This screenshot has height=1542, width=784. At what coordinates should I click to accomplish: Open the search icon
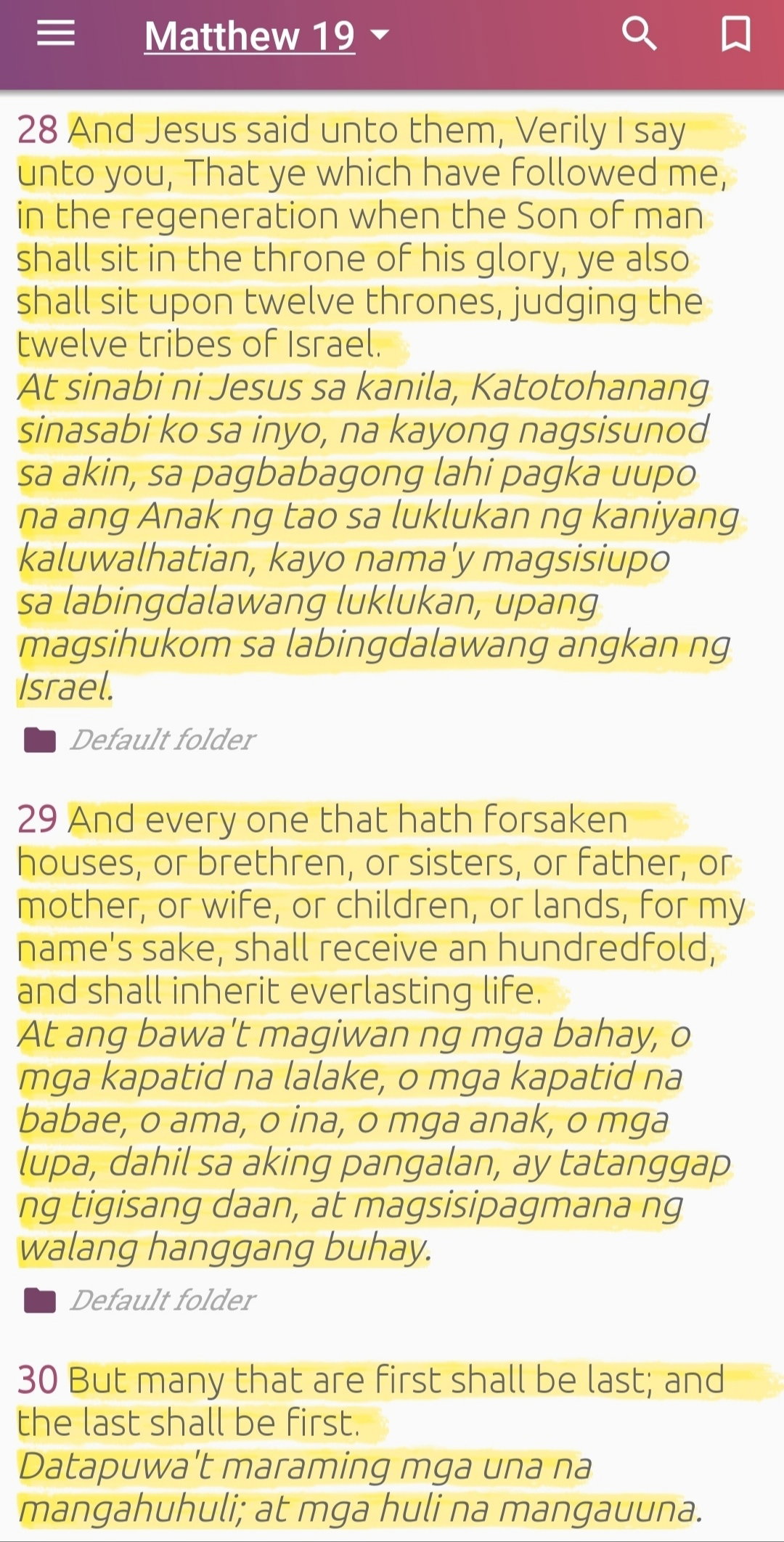[640, 34]
